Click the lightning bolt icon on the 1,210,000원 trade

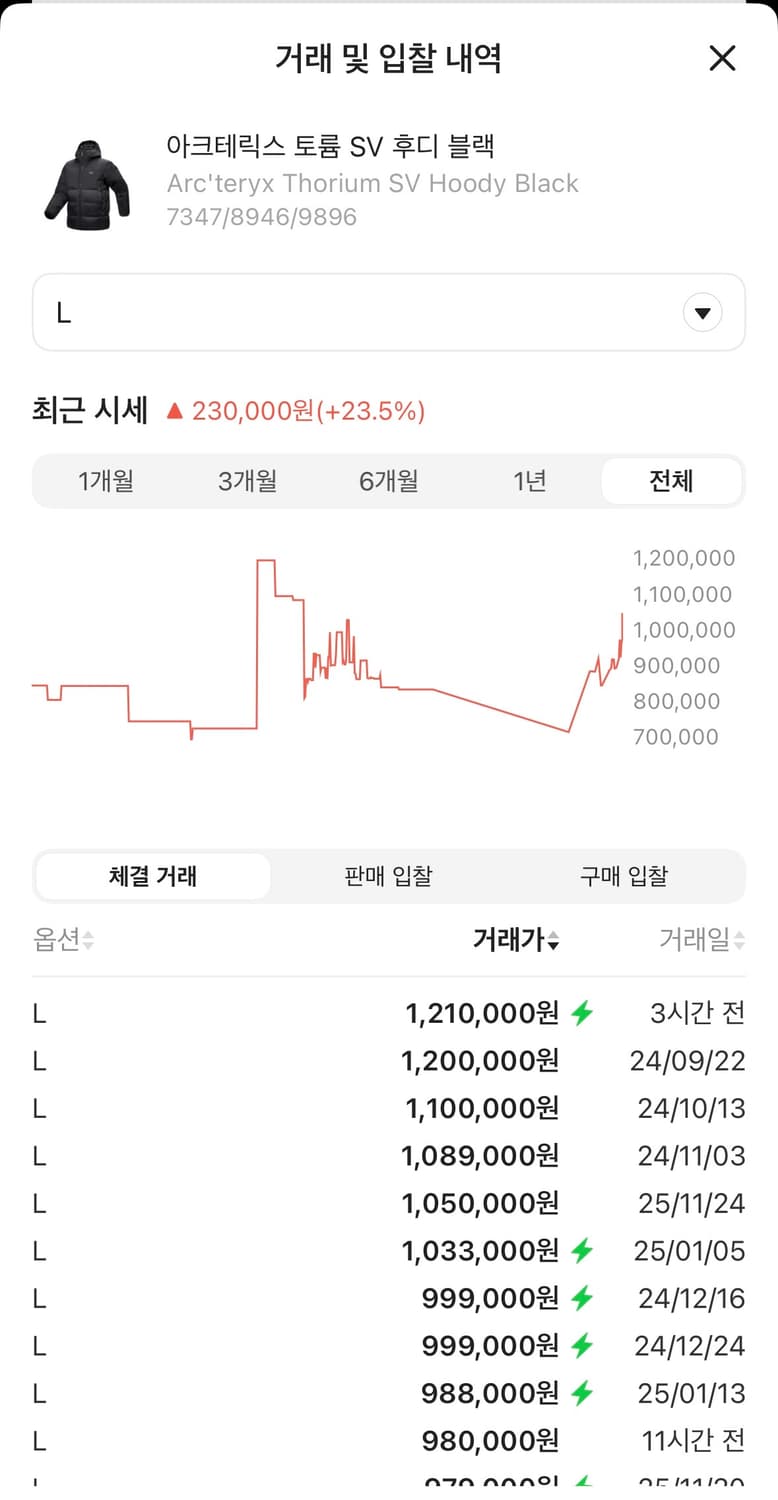[x=581, y=1013]
